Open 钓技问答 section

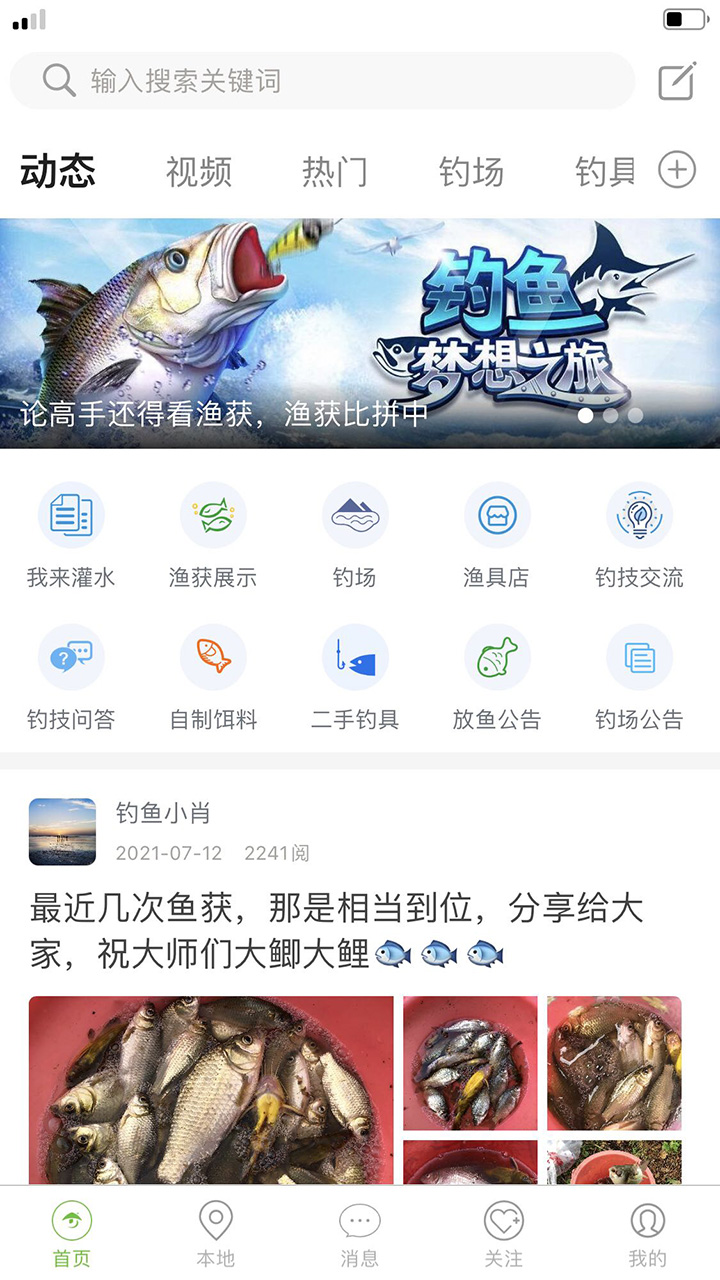point(71,677)
